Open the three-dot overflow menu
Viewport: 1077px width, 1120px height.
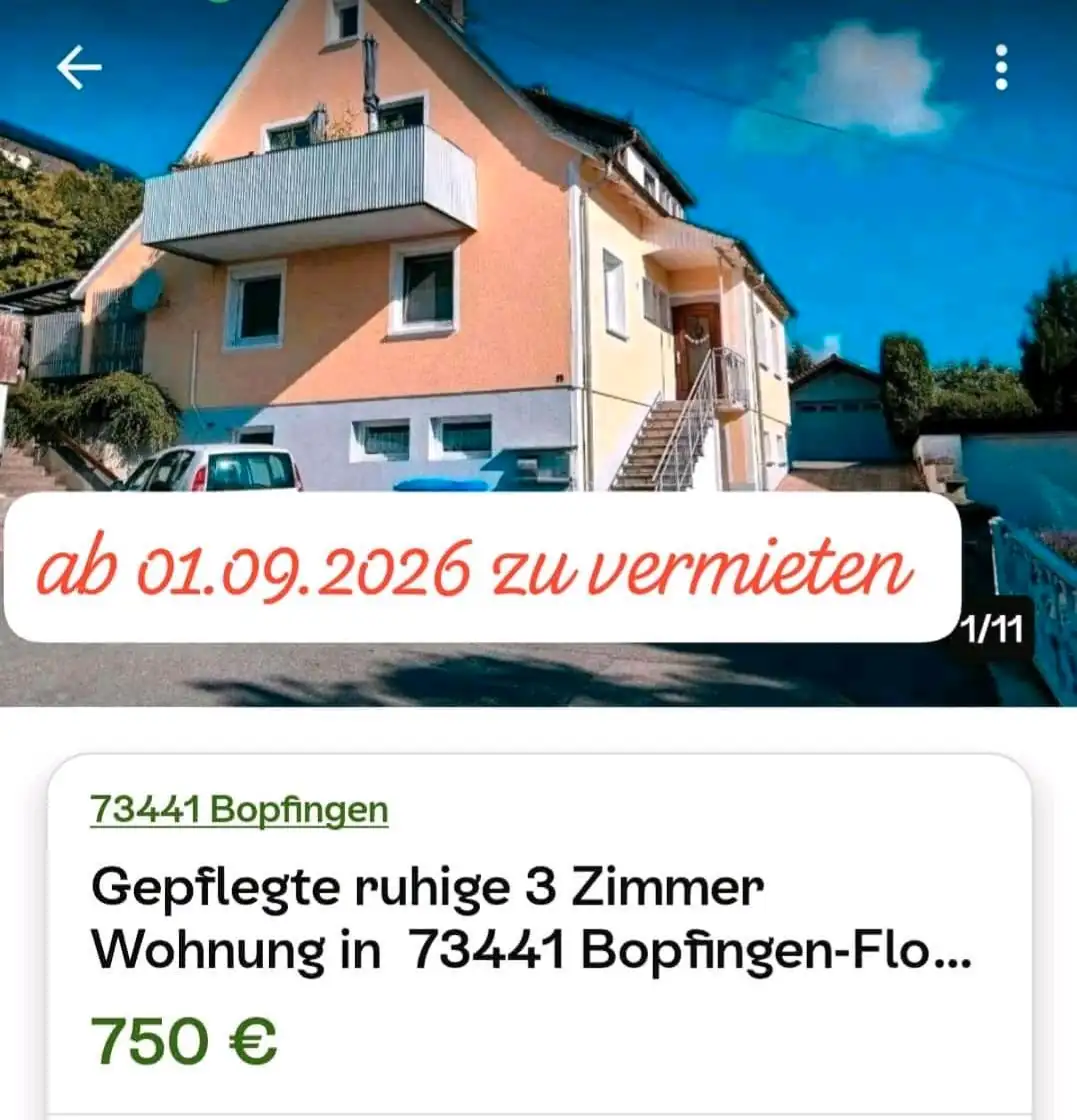point(1001,68)
